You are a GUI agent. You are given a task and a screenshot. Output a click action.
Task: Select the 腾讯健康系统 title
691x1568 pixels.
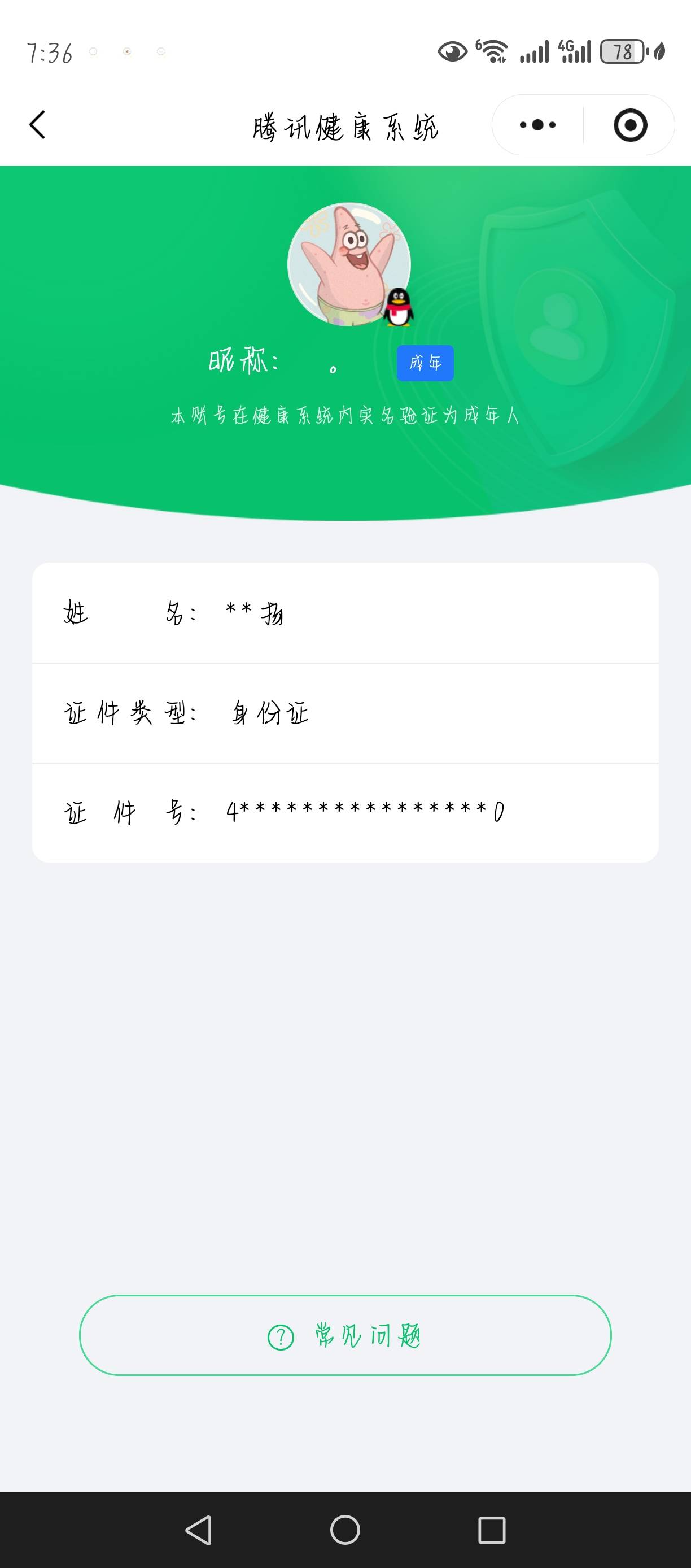point(345,126)
